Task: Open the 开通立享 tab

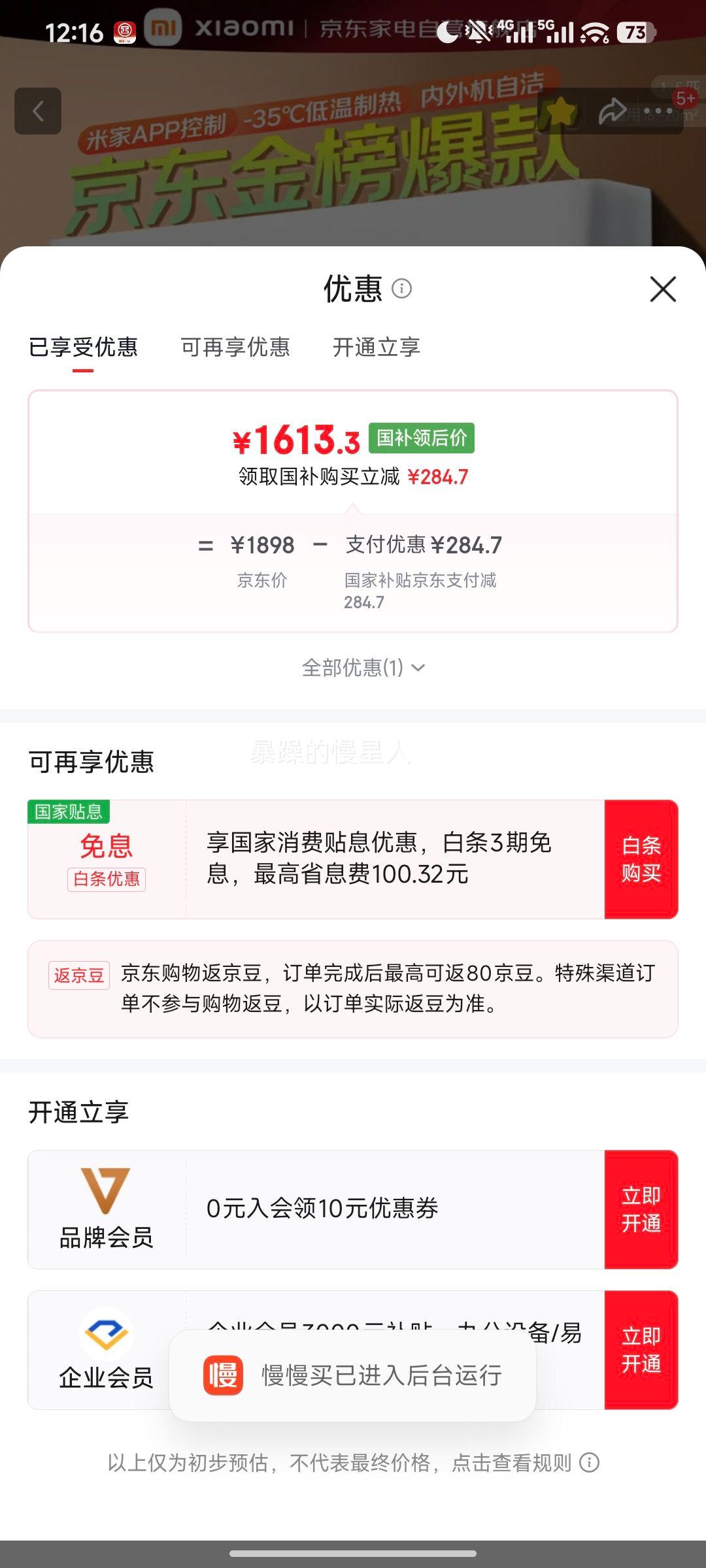Action: click(x=378, y=348)
